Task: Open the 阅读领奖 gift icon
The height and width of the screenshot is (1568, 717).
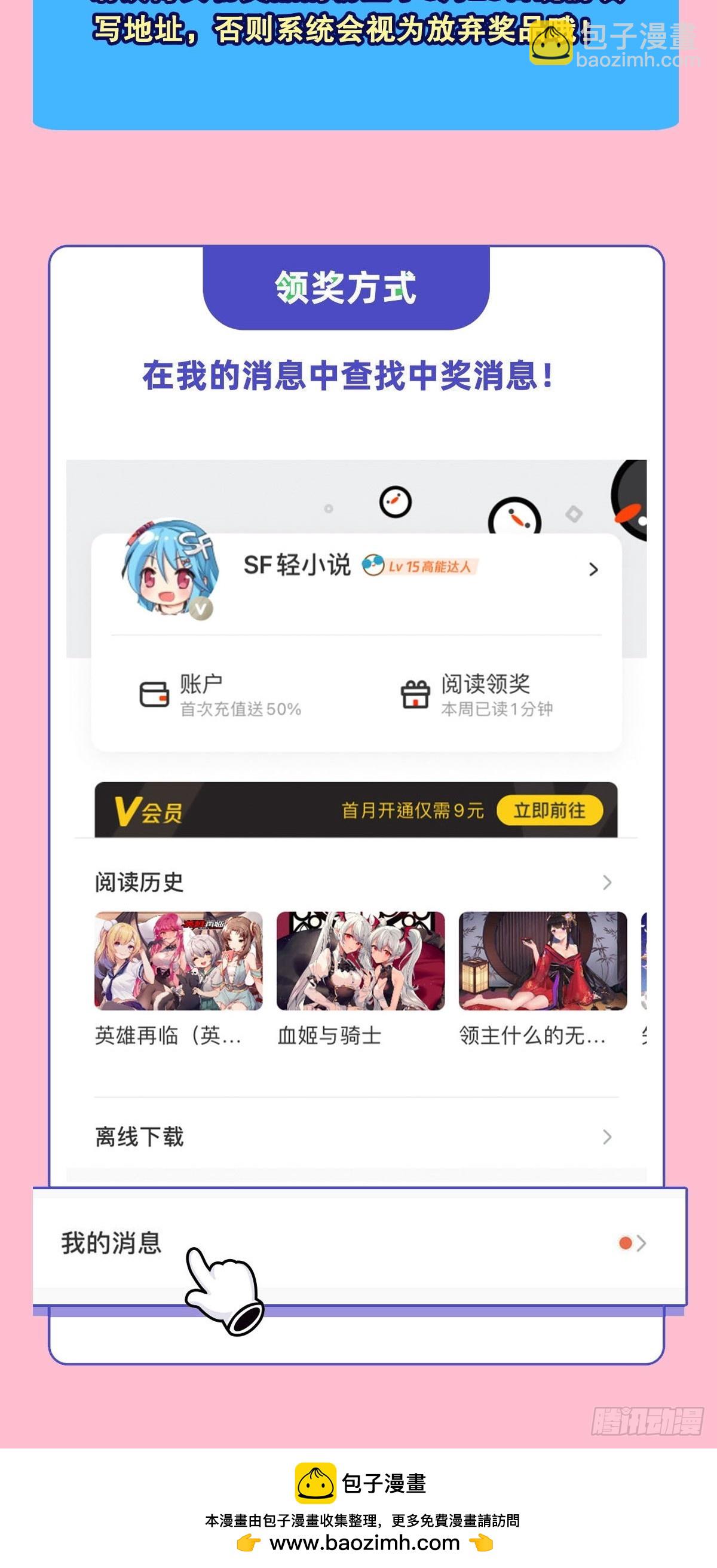Action: 415,694
